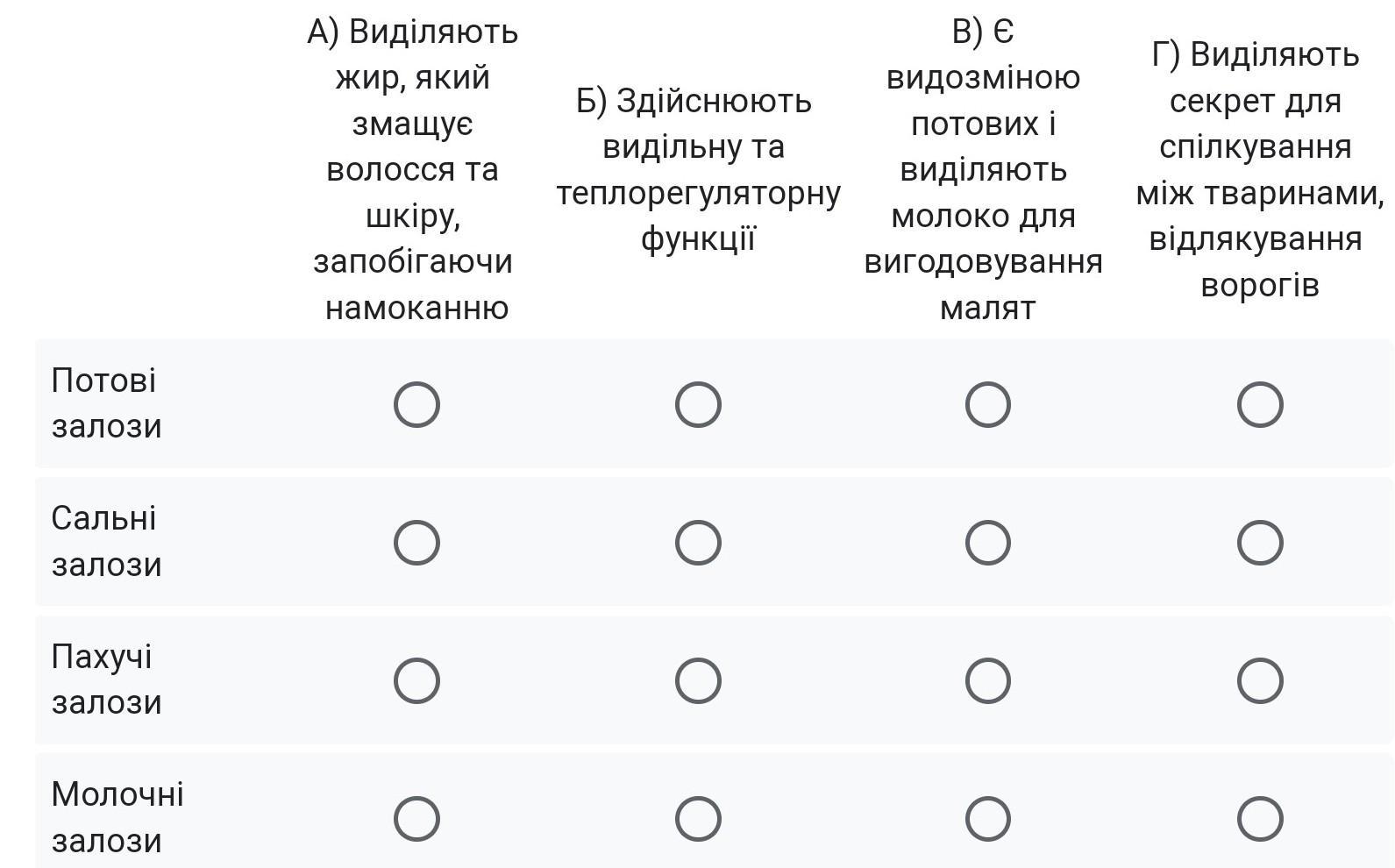Choose option В for Сальні залози
The image size is (1395, 868).
tap(987, 543)
